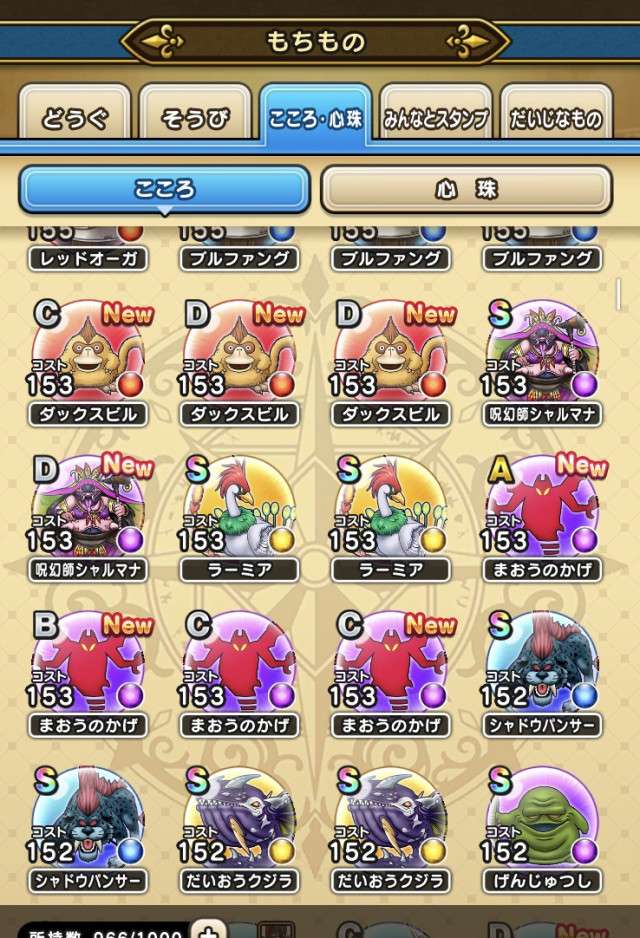
Task: Open the みんなとスタンプ tab
Action: click(x=435, y=118)
